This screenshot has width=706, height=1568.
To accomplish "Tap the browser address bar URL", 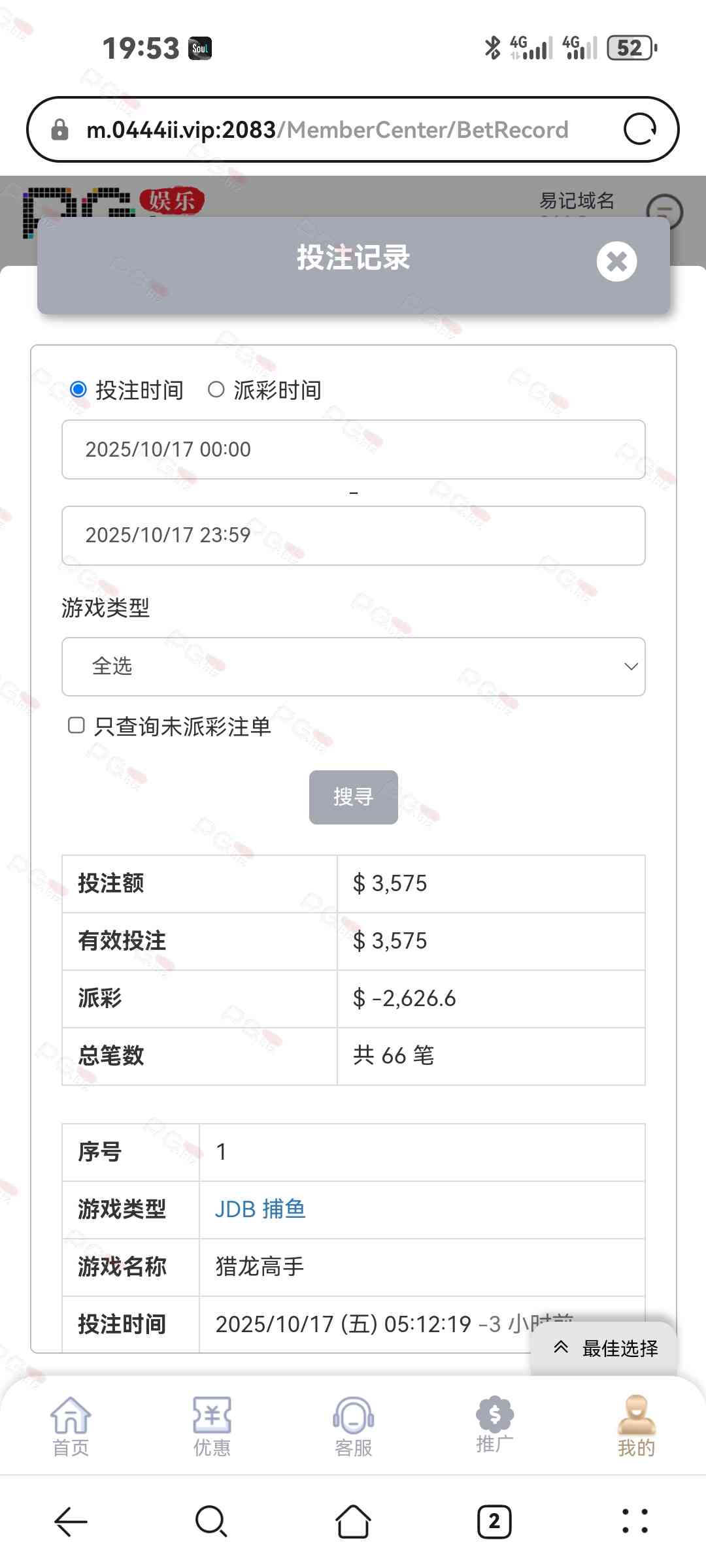I will coord(327,129).
